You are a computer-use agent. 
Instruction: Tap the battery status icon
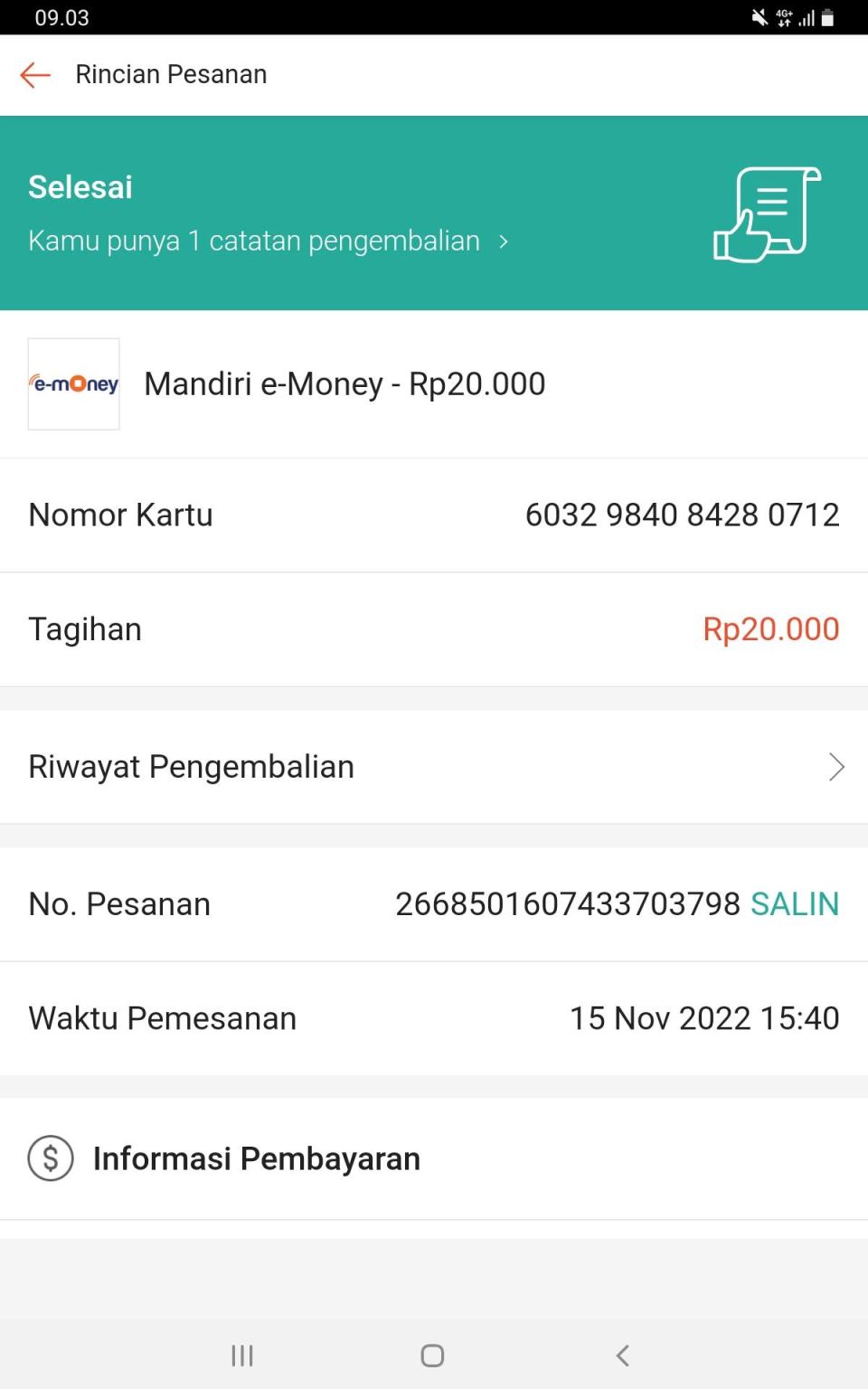(x=827, y=17)
